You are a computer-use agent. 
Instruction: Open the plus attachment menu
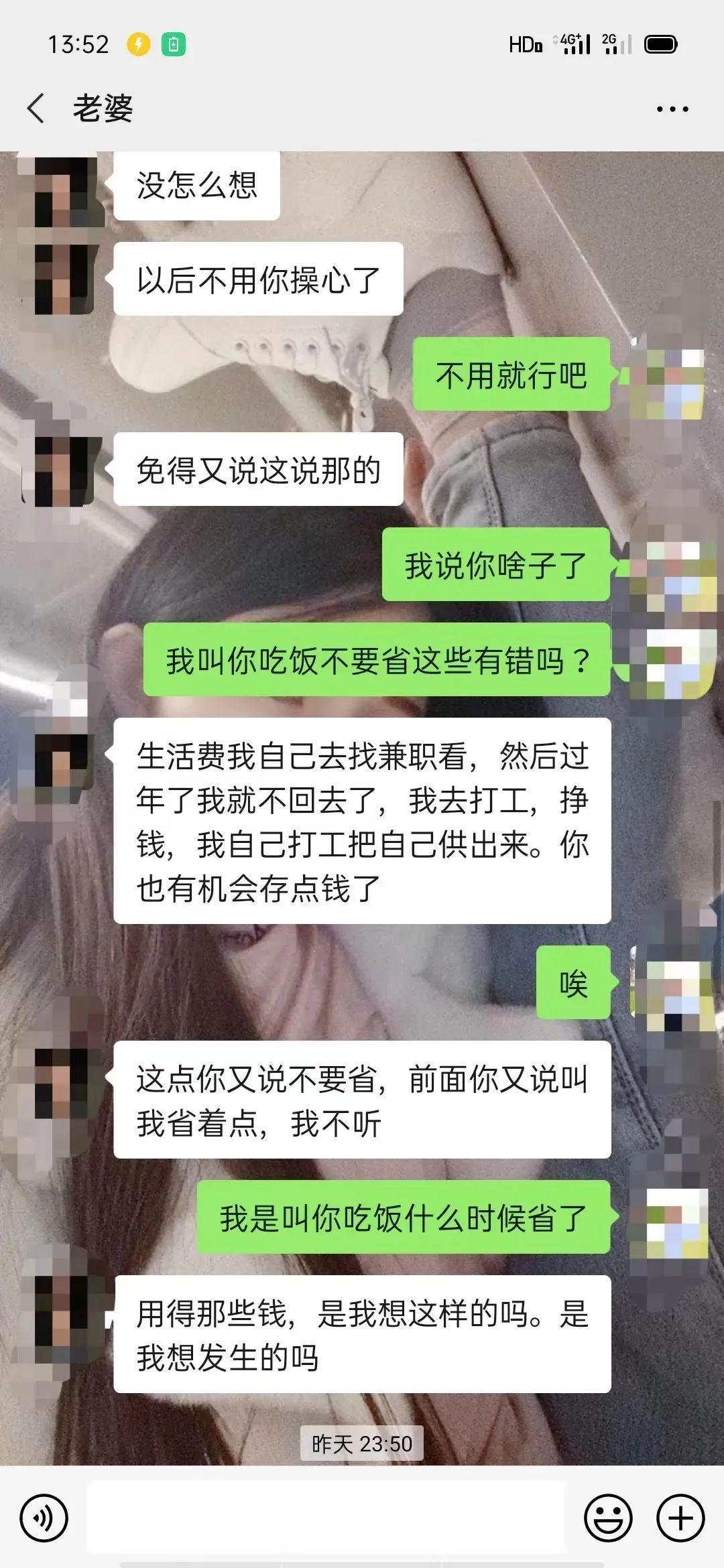(x=680, y=1518)
